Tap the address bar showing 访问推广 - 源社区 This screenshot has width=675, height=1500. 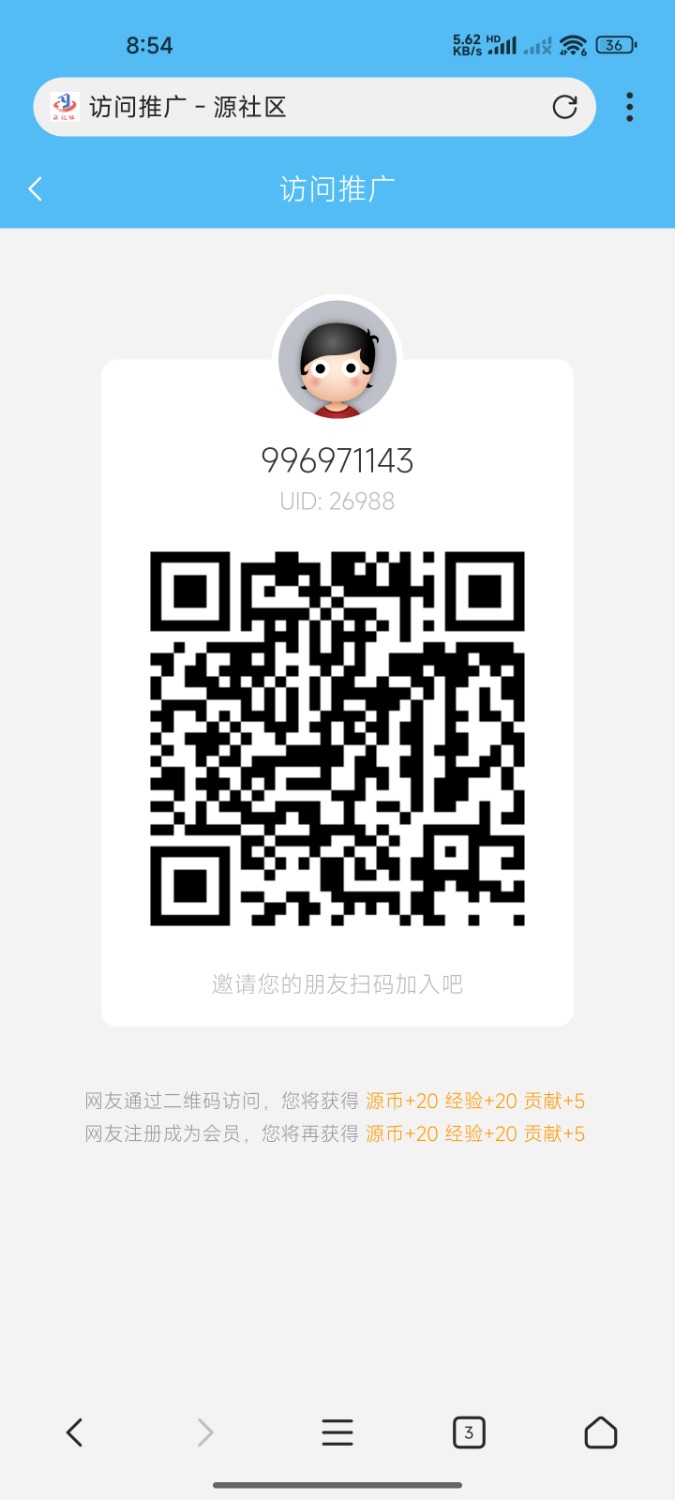coord(300,107)
